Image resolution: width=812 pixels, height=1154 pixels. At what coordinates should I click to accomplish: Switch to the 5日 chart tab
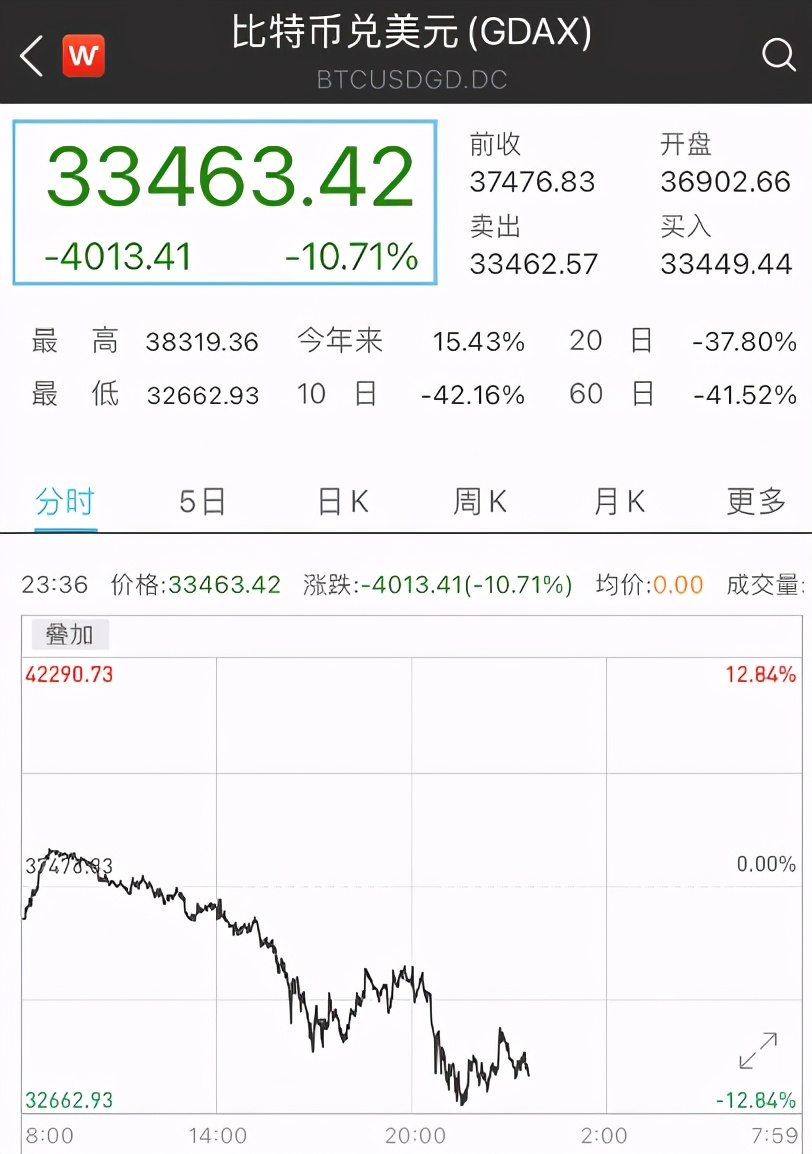[202, 501]
